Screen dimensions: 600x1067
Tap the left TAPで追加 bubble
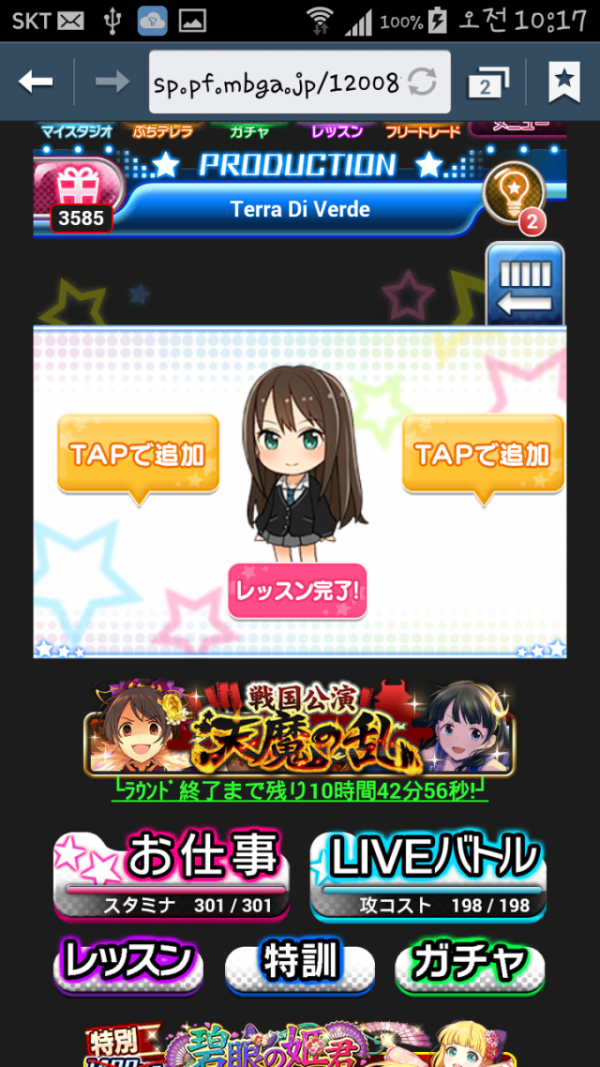click(x=137, y=455)
